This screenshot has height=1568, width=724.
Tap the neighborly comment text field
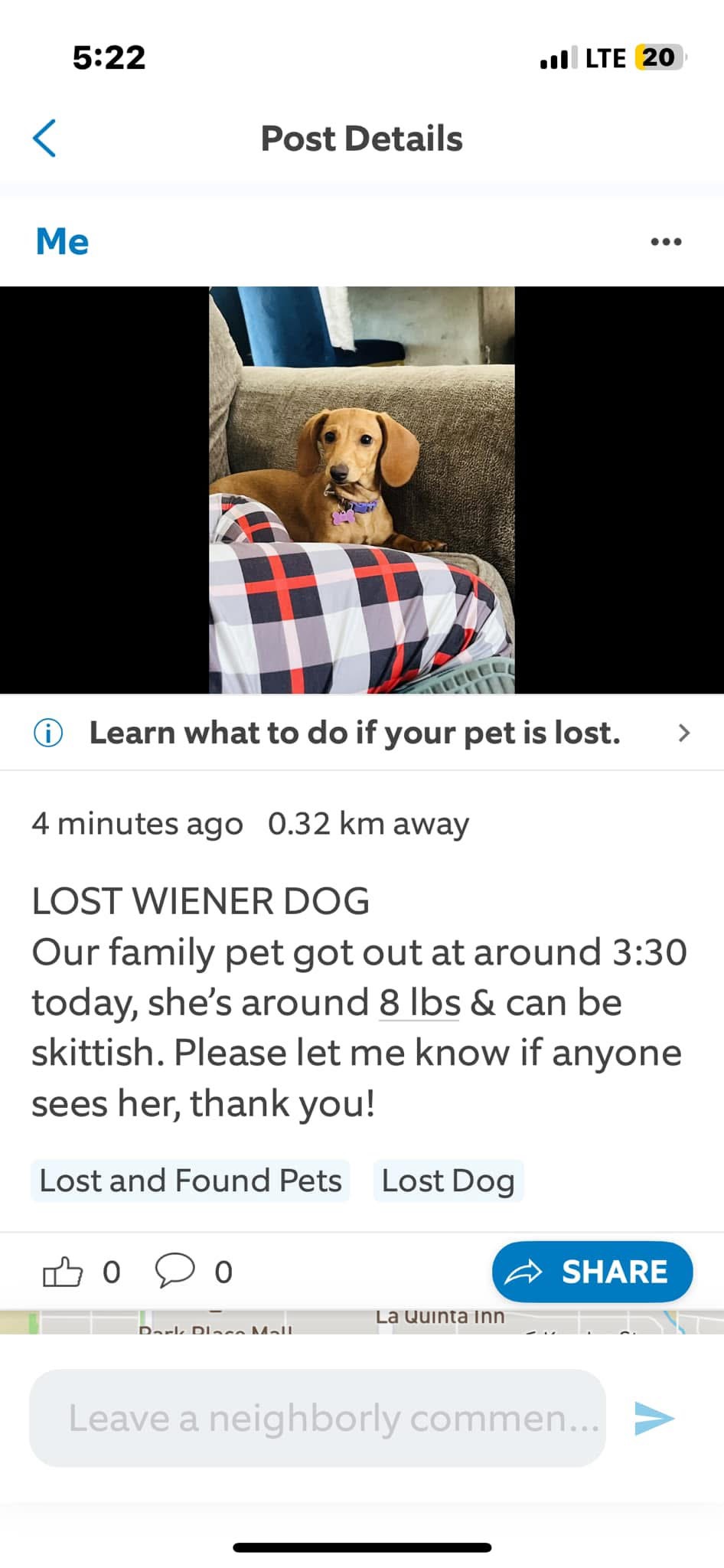click(317, 1418)
